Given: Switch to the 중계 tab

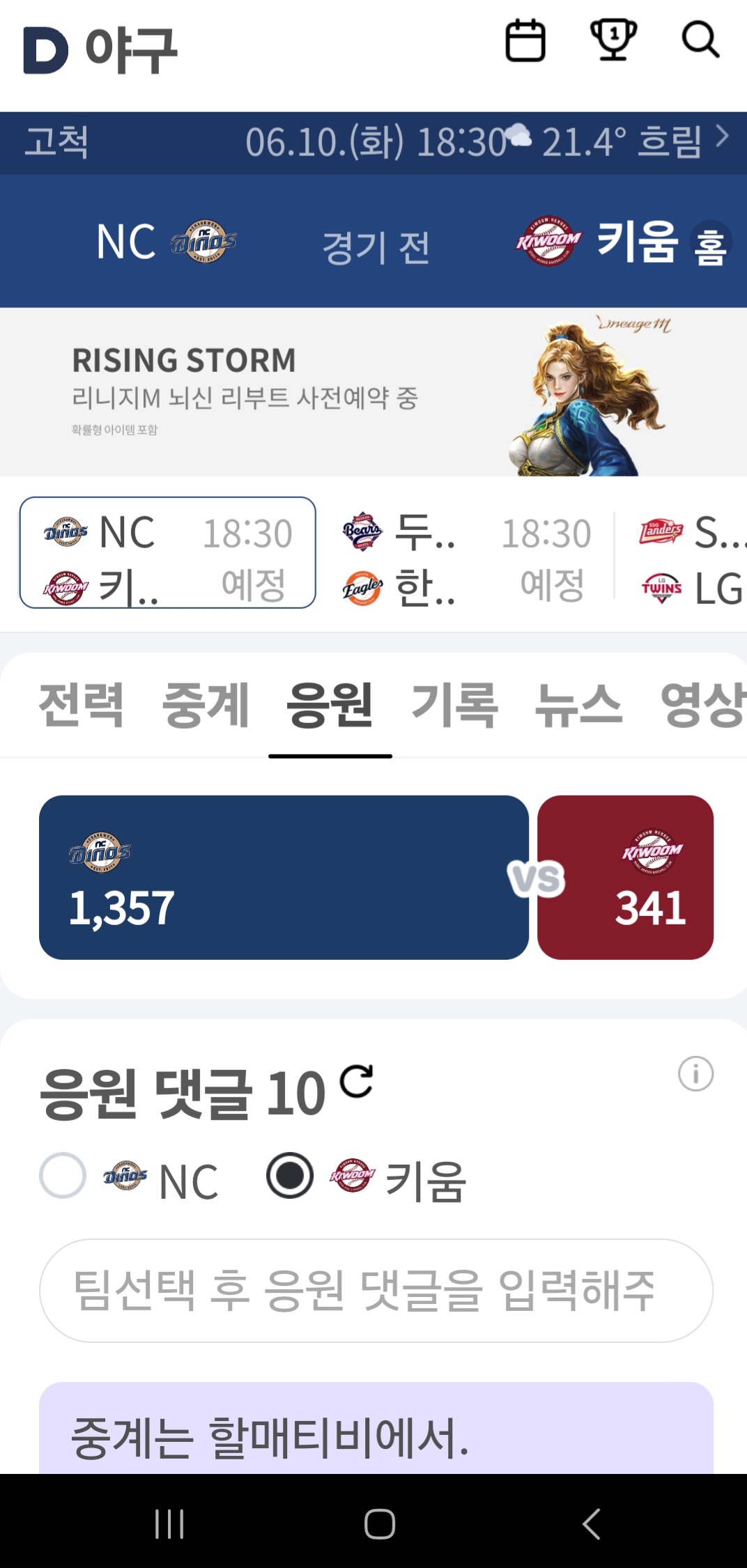Looking at the screenshot, I should click(x=205, y=705).
